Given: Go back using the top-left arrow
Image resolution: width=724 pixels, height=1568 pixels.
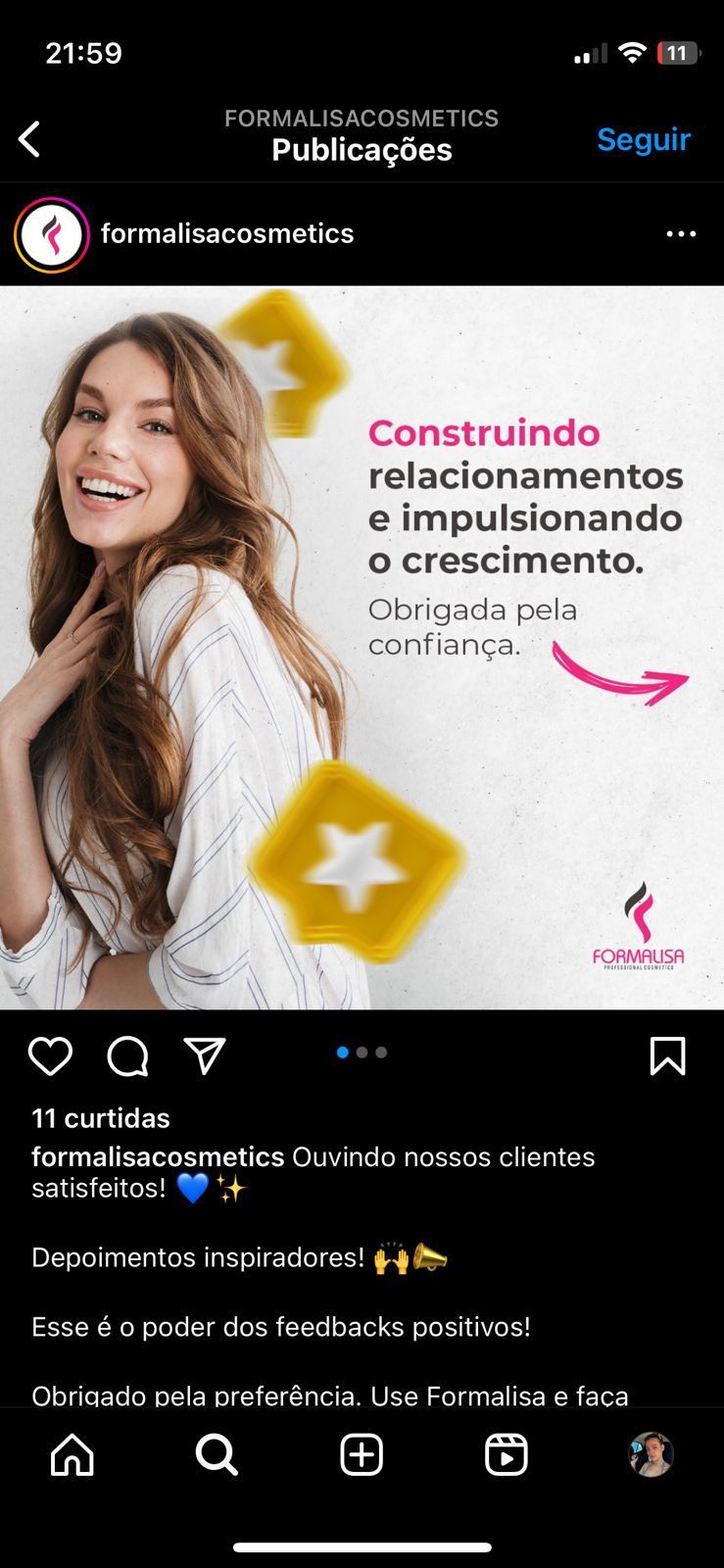Looking at the screenshot, I should pos(30,139).
